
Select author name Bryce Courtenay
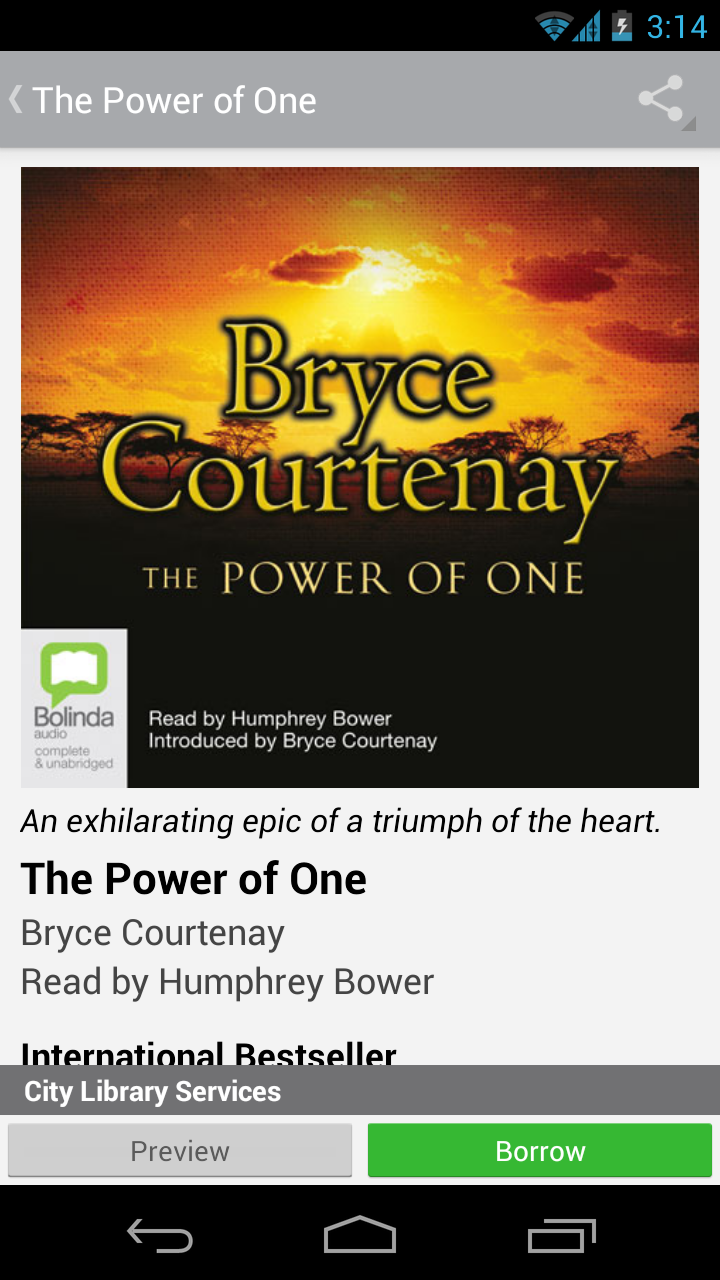coord(152,932)
